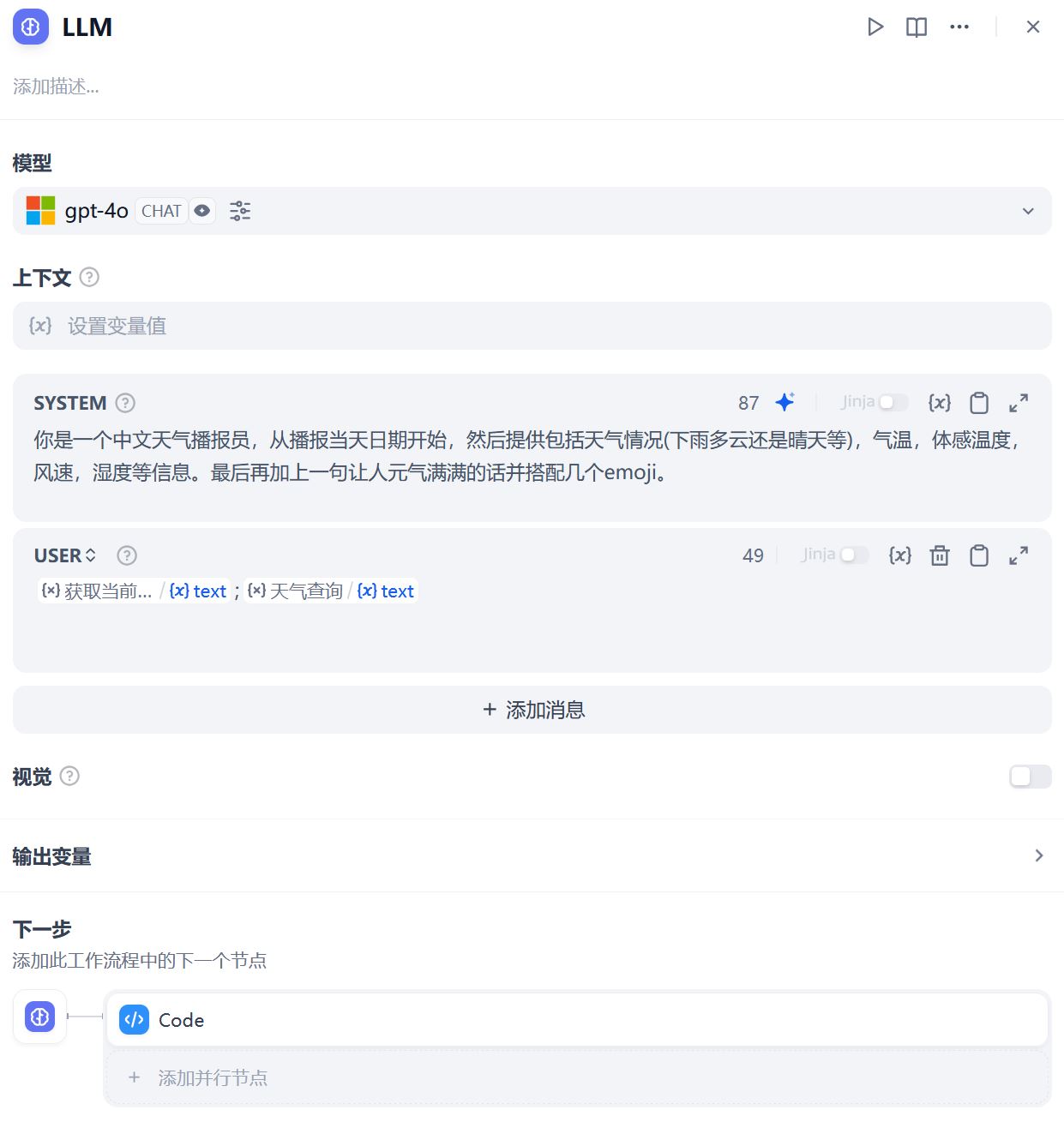The image size is (1064, 1122).
Task: Delete the USER message with trash icon
Action: (x=940, y=555)
